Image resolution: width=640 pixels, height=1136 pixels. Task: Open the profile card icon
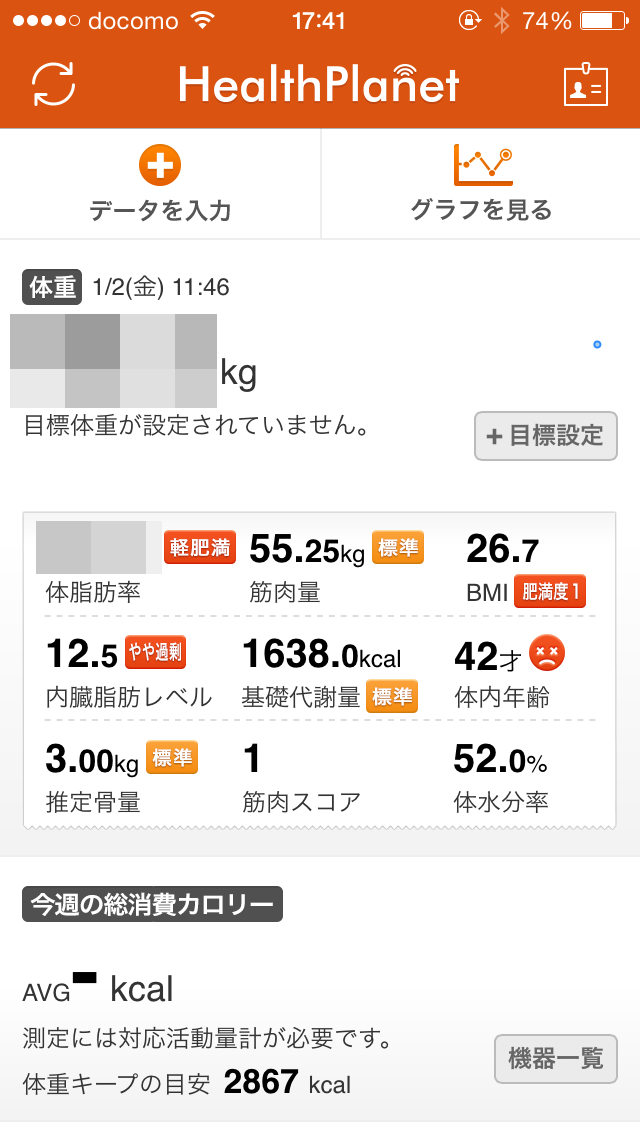tap(585, 85)
